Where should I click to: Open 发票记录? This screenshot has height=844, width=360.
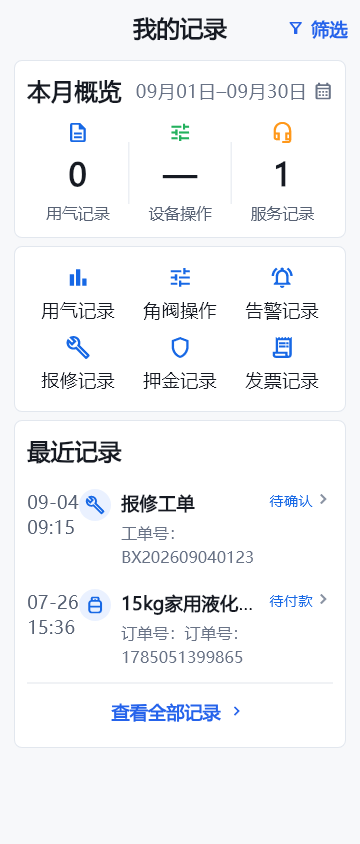[x=282, y=364]
